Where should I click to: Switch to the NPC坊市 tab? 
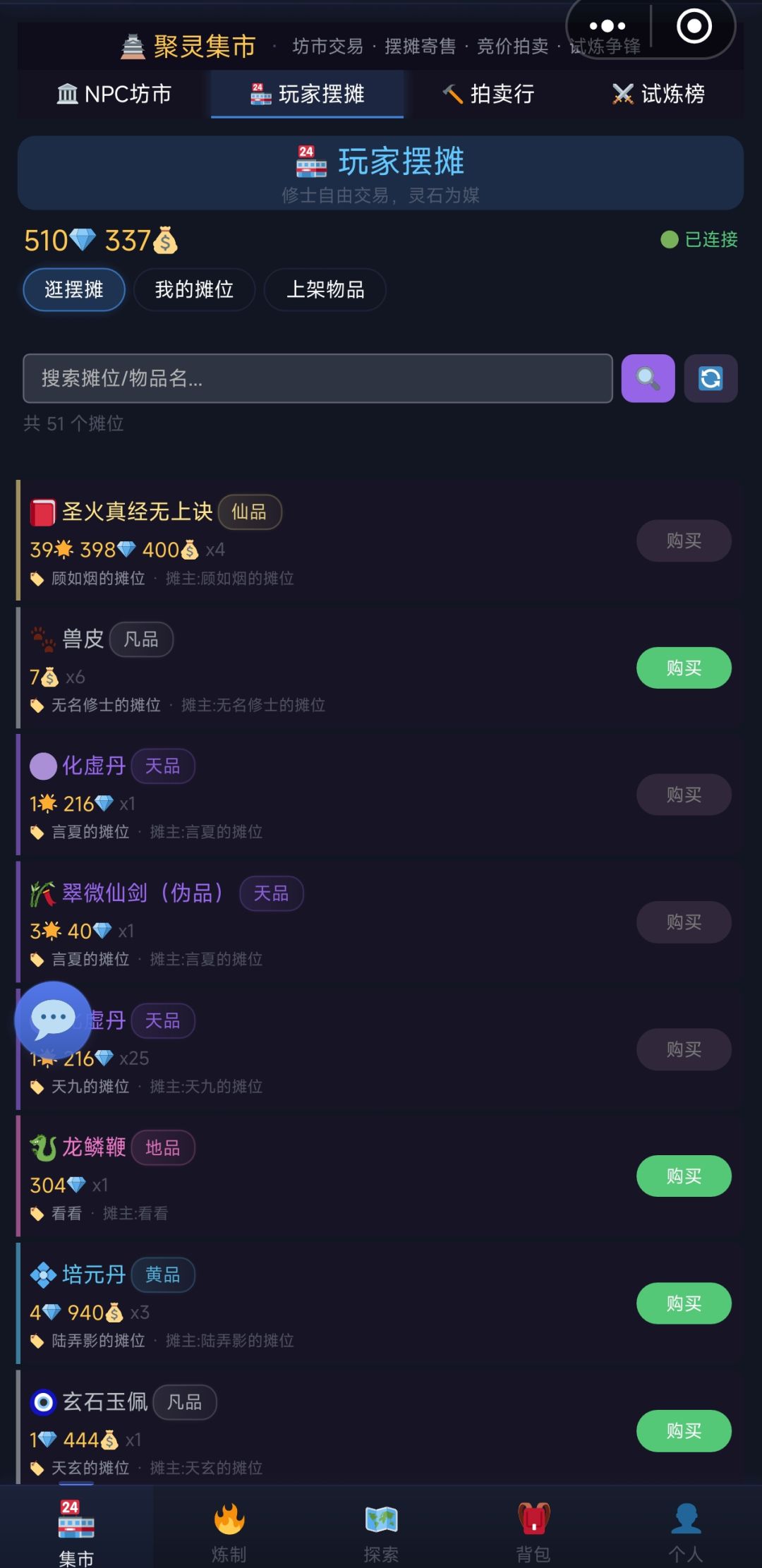(x=115, y=94)
